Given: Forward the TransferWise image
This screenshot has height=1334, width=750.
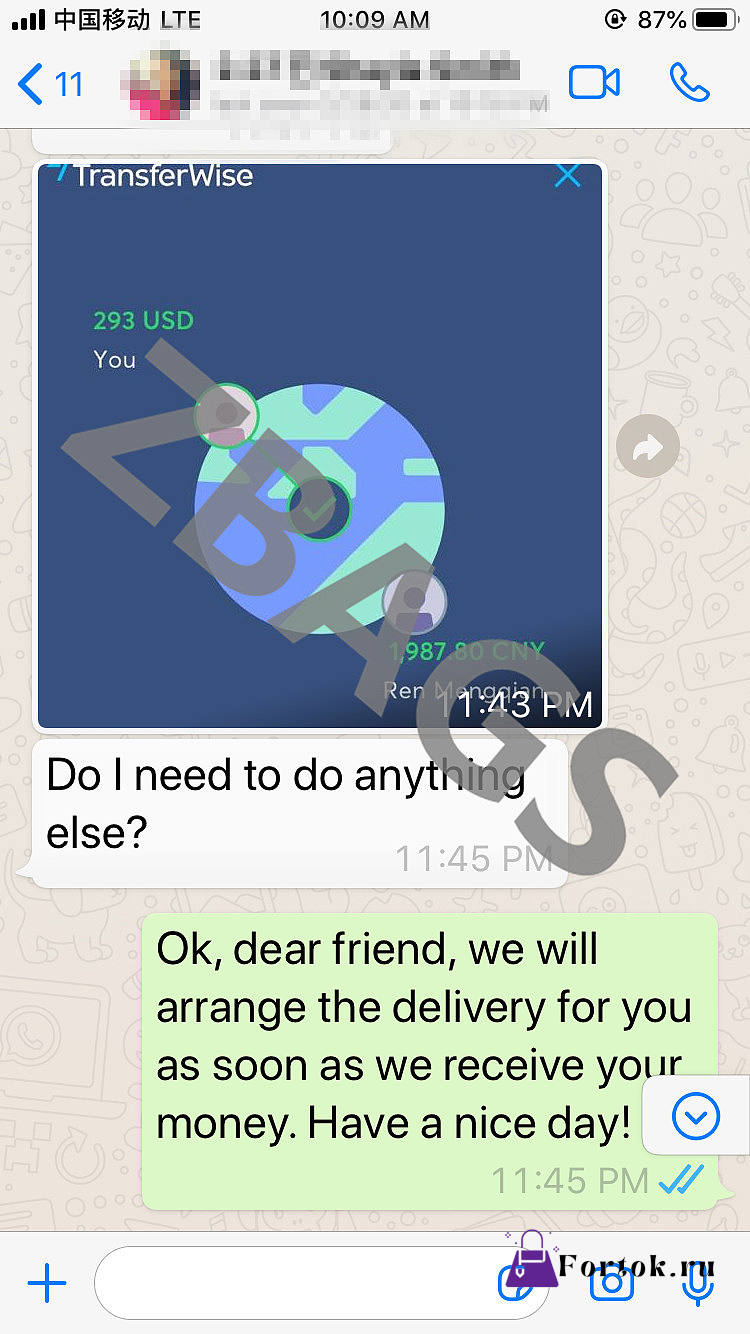Looking at the screenshot, I should coord(648,446).
